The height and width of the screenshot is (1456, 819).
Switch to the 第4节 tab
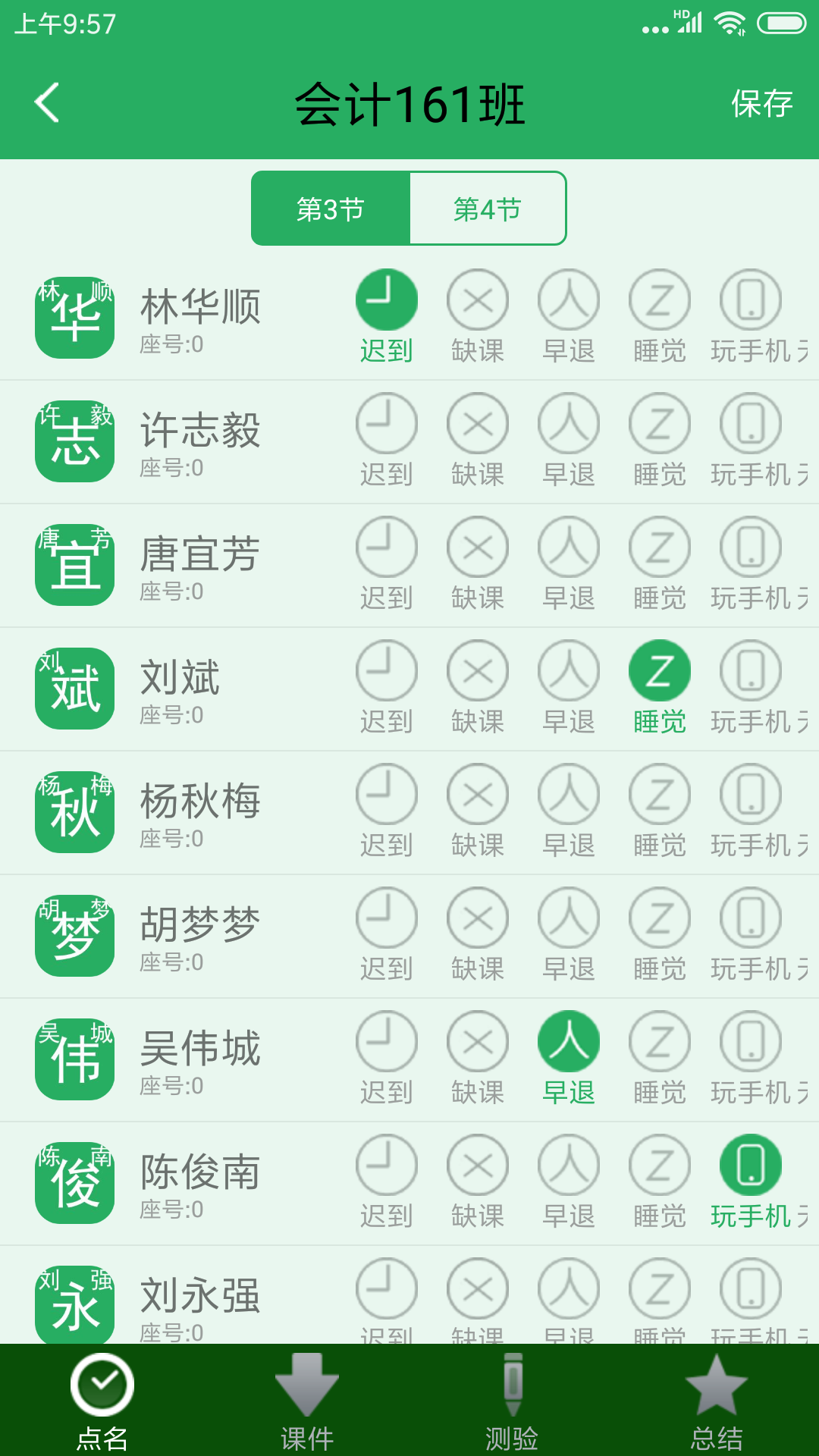(488, 208)
